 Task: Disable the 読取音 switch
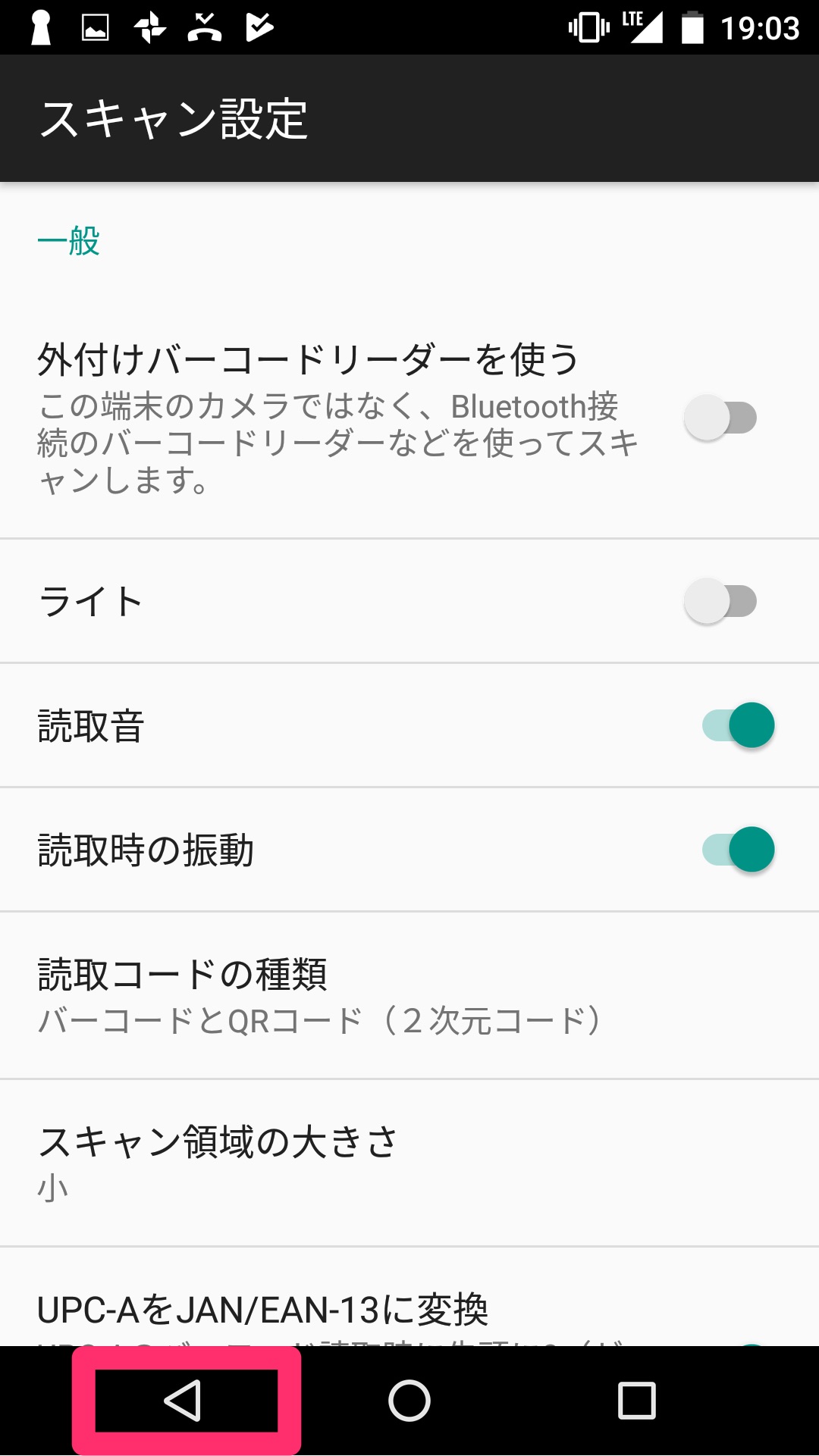[x=739, y=725]
